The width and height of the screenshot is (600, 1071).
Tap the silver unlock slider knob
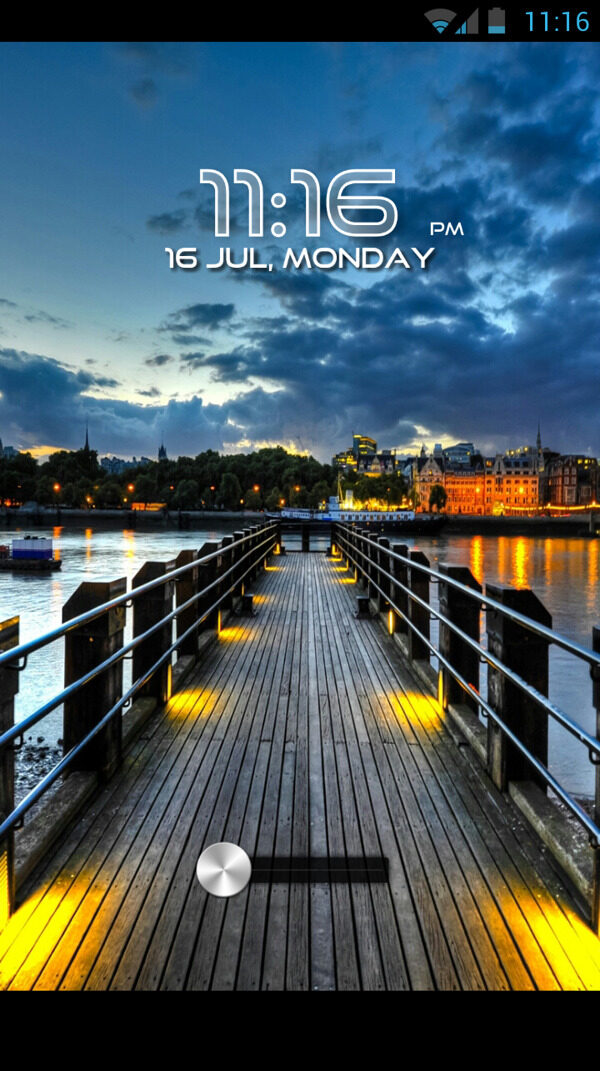pyautogui.click(x=223, y=869)
